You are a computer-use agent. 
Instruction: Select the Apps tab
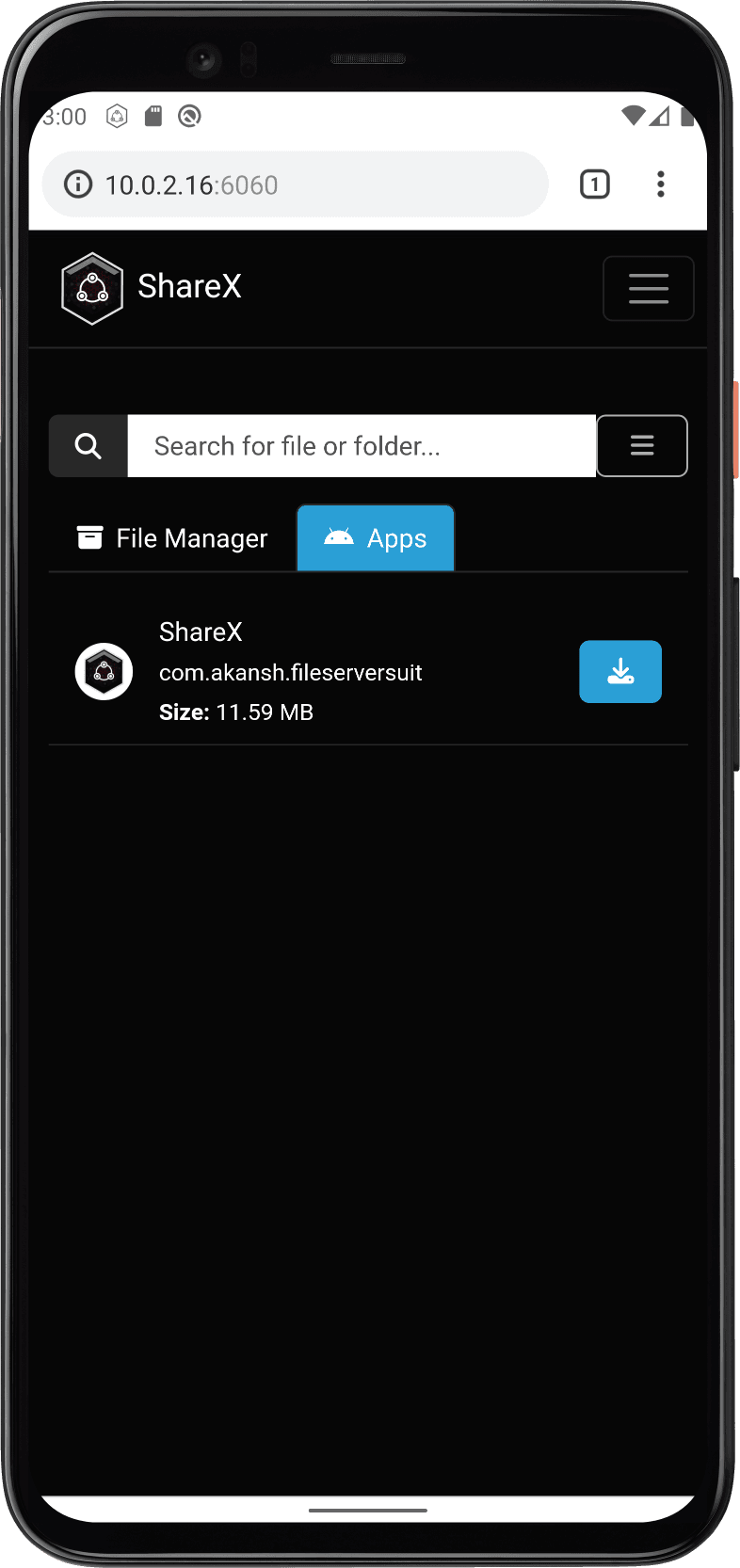[x=376, y=538]
